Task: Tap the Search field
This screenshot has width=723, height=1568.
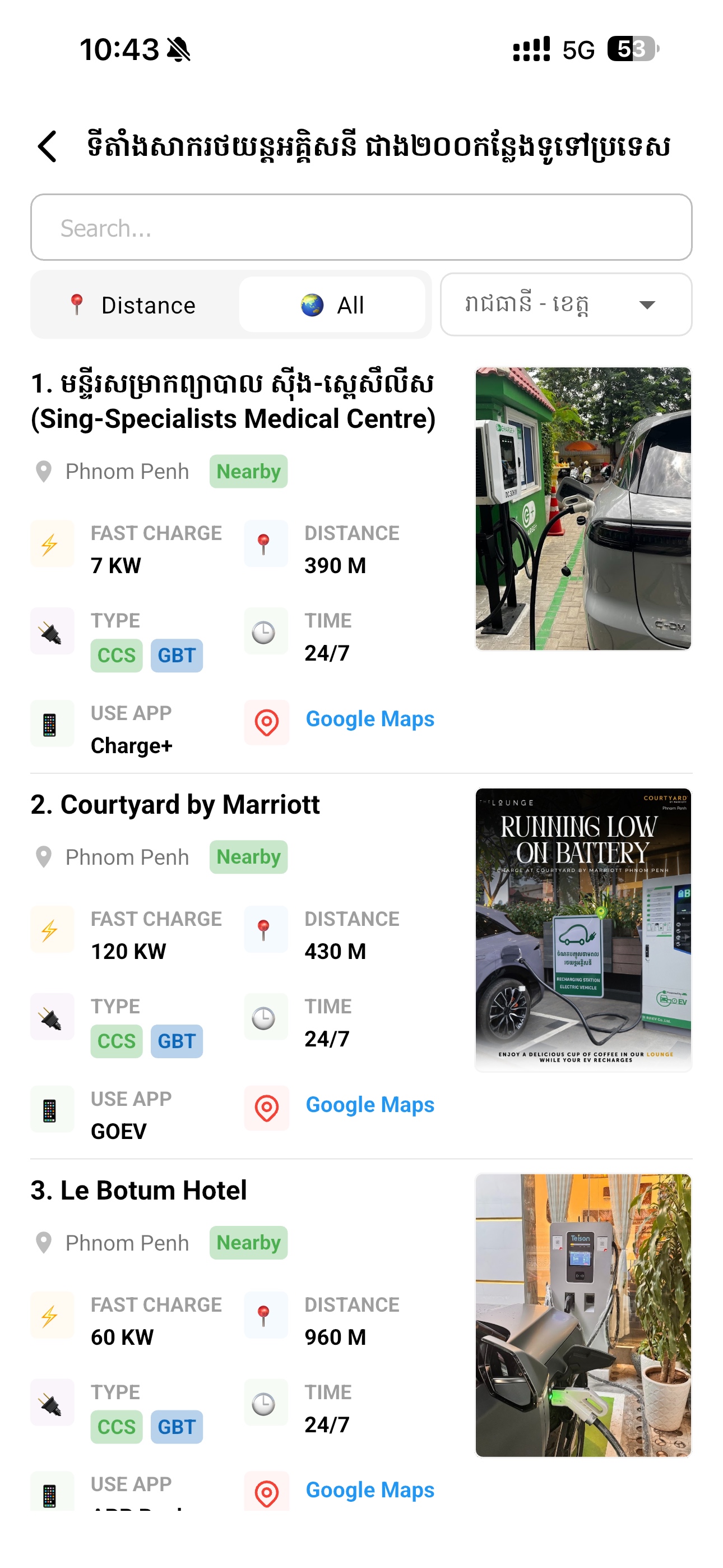Action: coord(361,228)
